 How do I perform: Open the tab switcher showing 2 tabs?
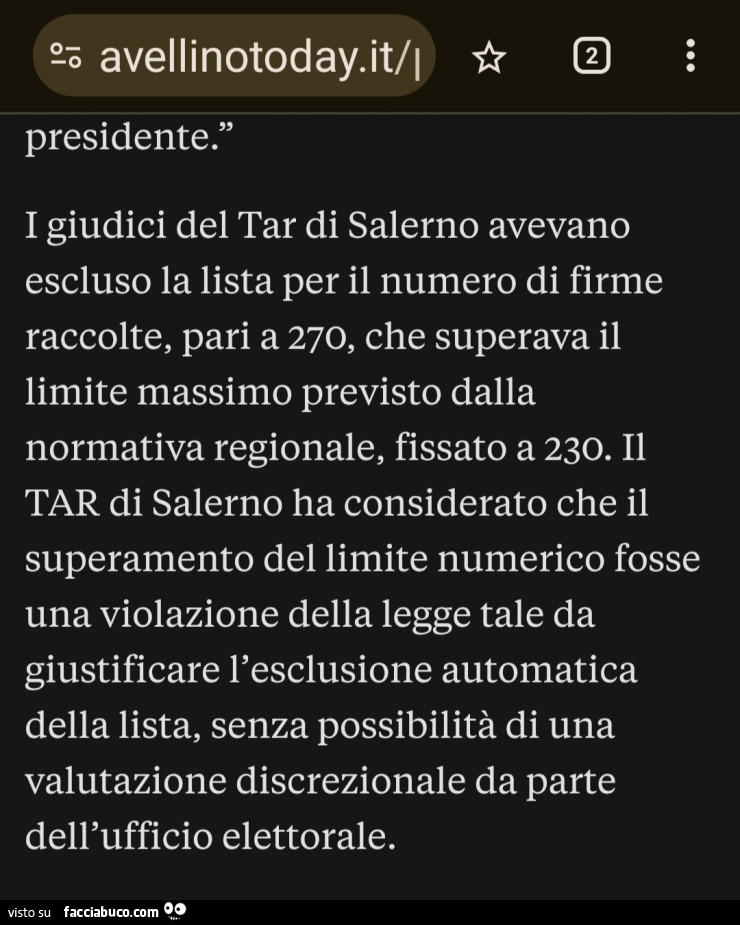coord(591,57)
